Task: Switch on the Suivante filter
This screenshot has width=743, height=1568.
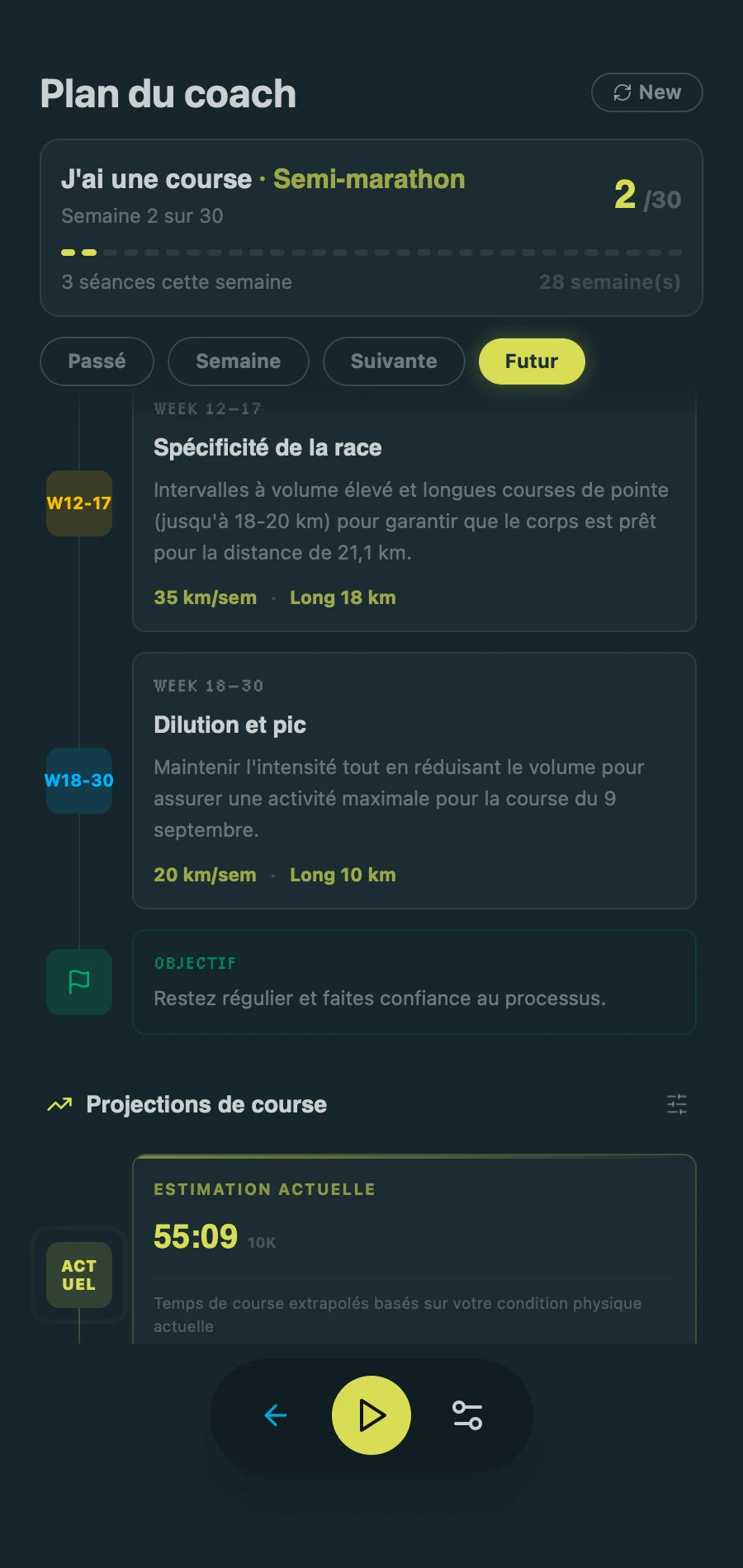Action: (x=393, y=361)
